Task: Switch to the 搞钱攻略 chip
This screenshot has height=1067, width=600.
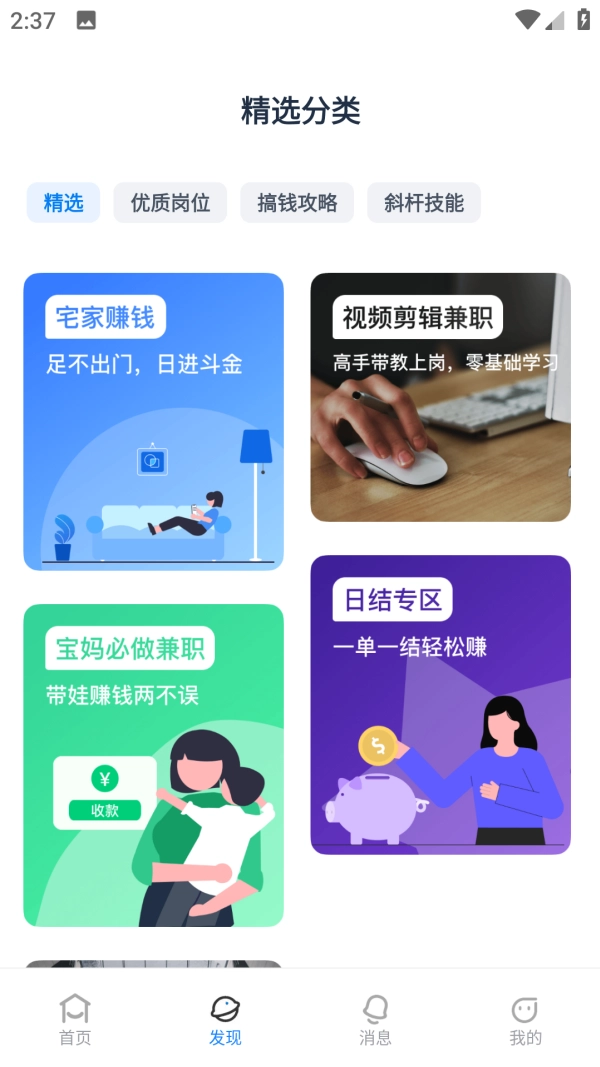Action: click(x=297, y=203)
